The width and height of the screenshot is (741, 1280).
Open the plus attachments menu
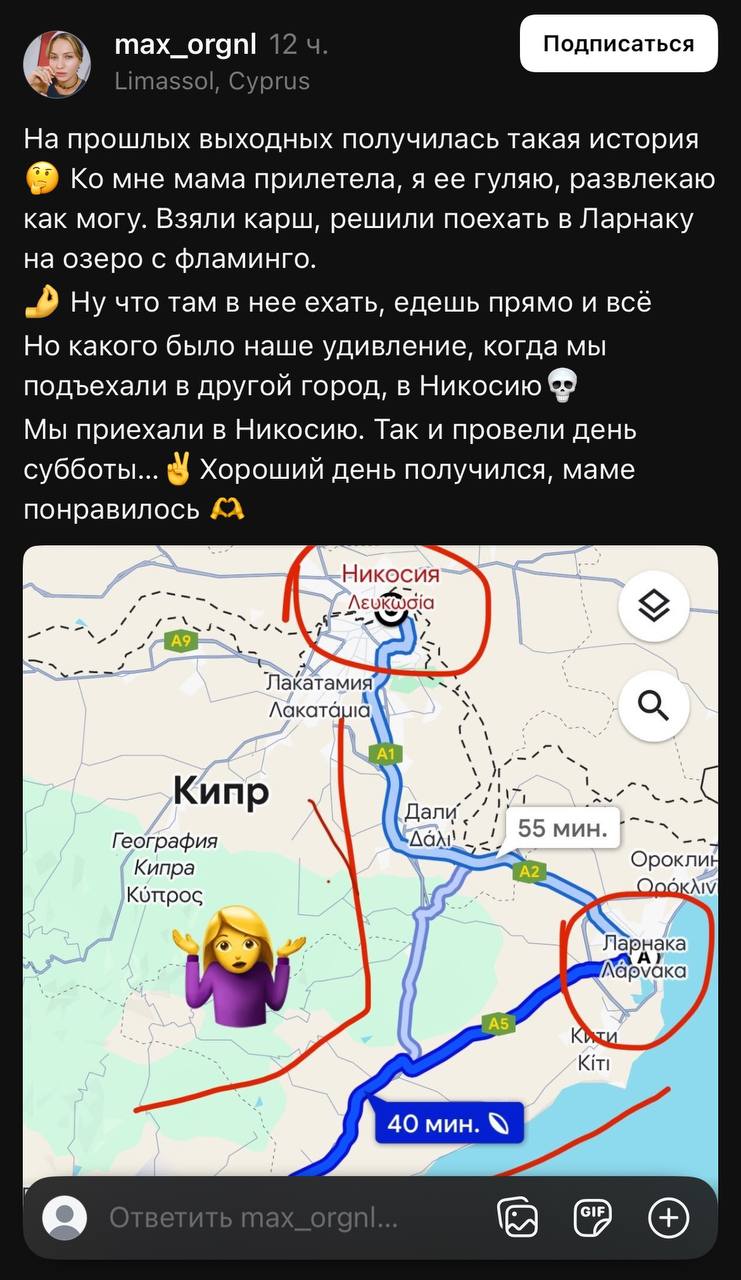pyautogui.click(x=668, y=1217)
